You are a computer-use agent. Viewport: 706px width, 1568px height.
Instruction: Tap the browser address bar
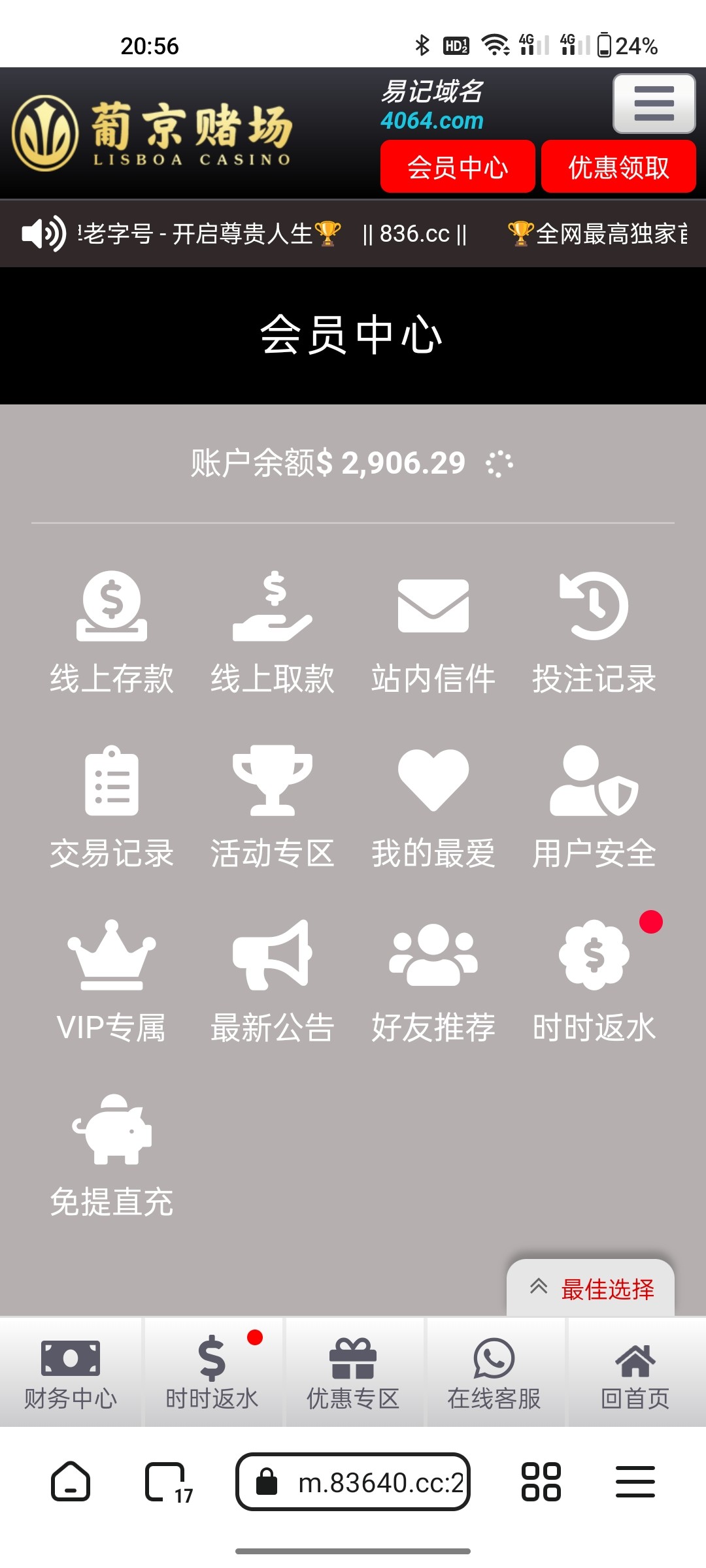click(x=353, y=1482)
